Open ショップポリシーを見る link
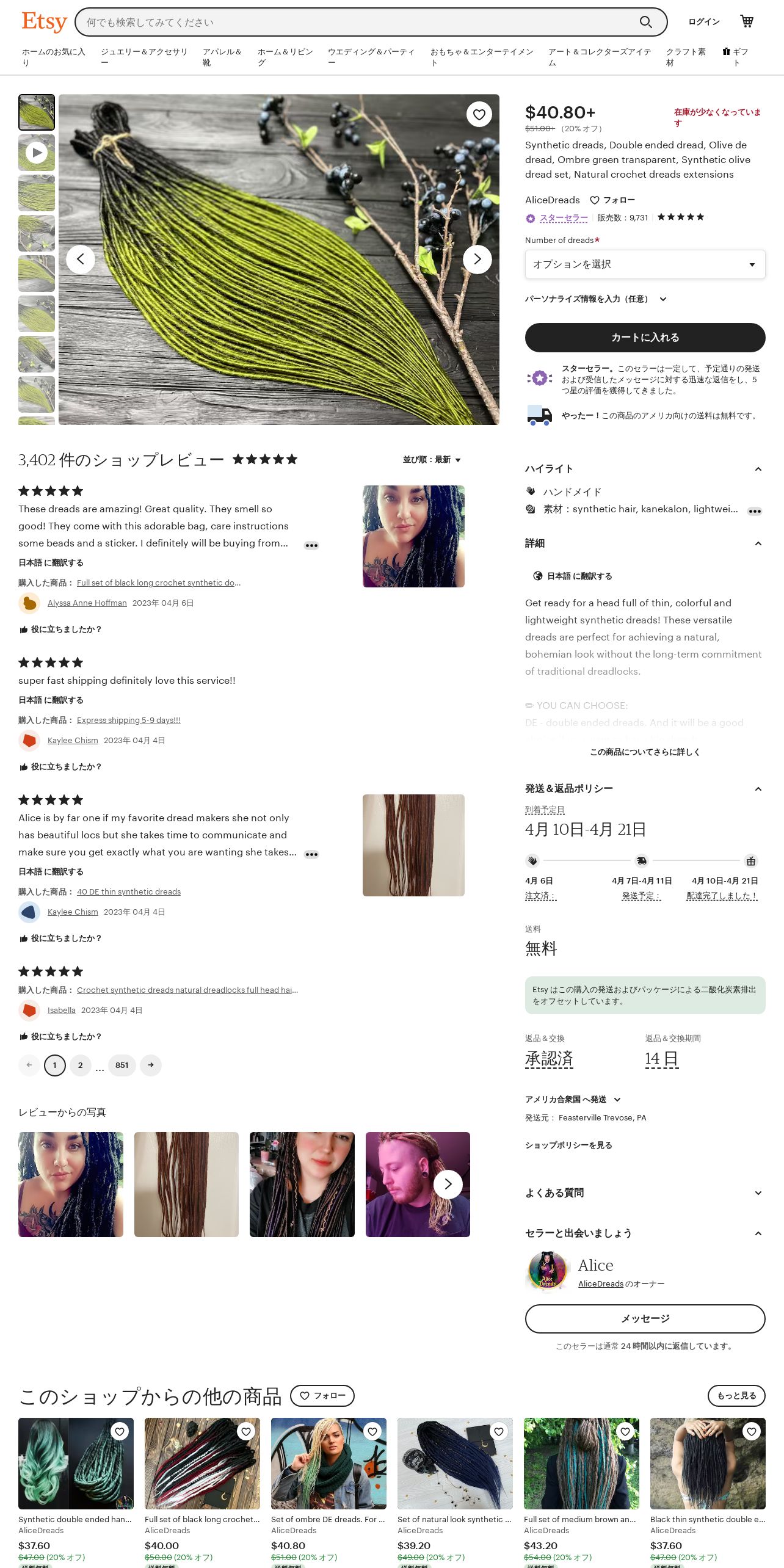Image resolution: width=784 pixels, height=1568 pixels. [568, 1145]
